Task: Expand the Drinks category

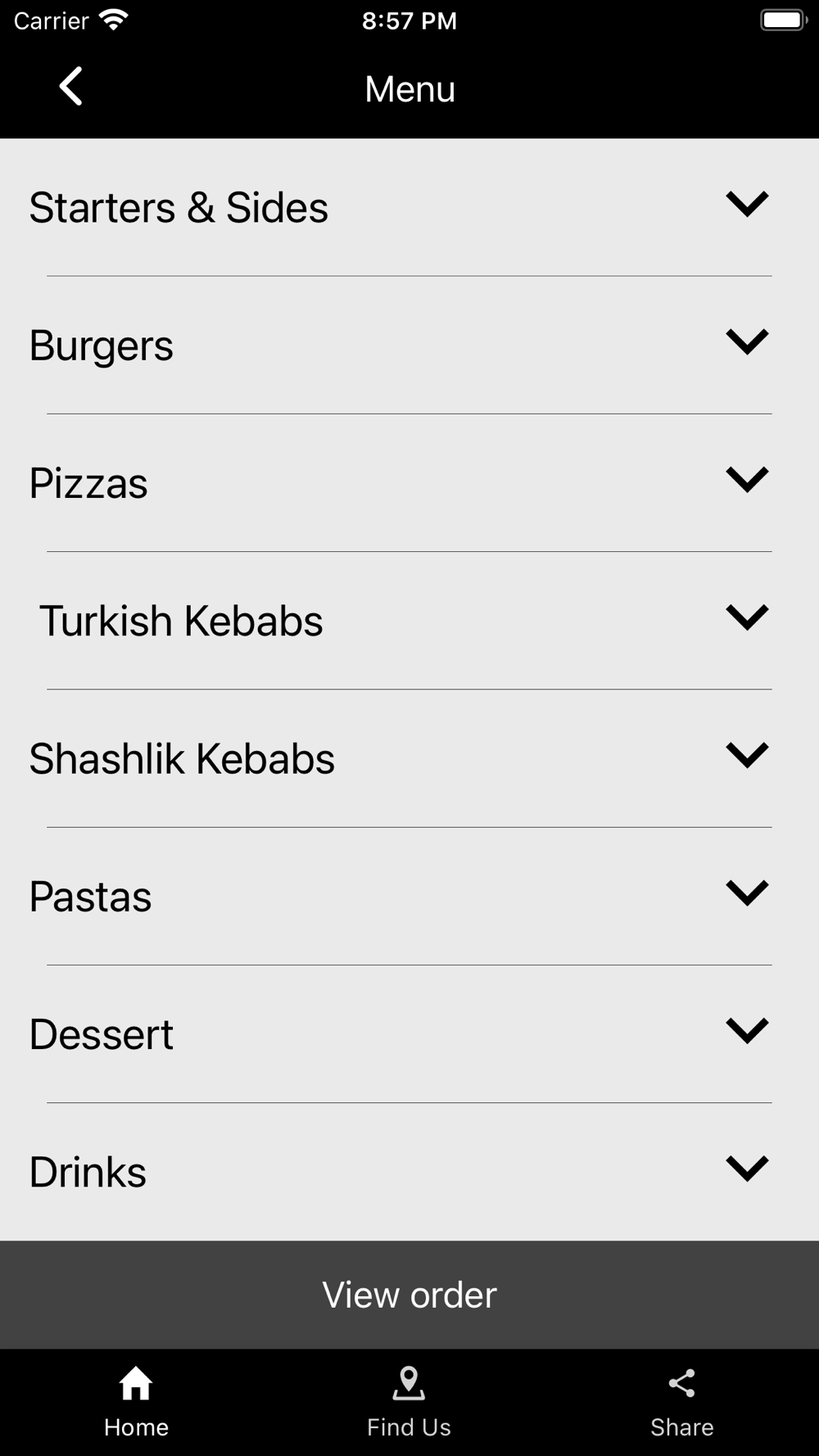Action: pos(746,1169)
